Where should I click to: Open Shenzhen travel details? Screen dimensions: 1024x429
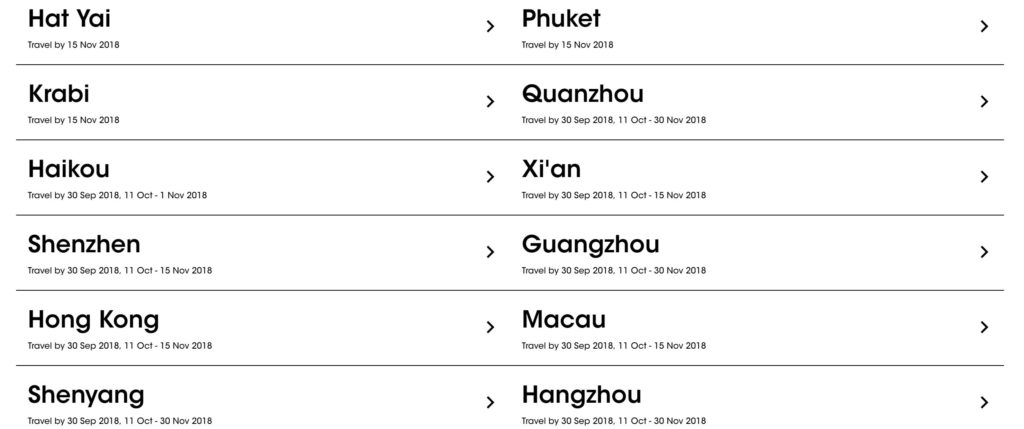(84, 245)
